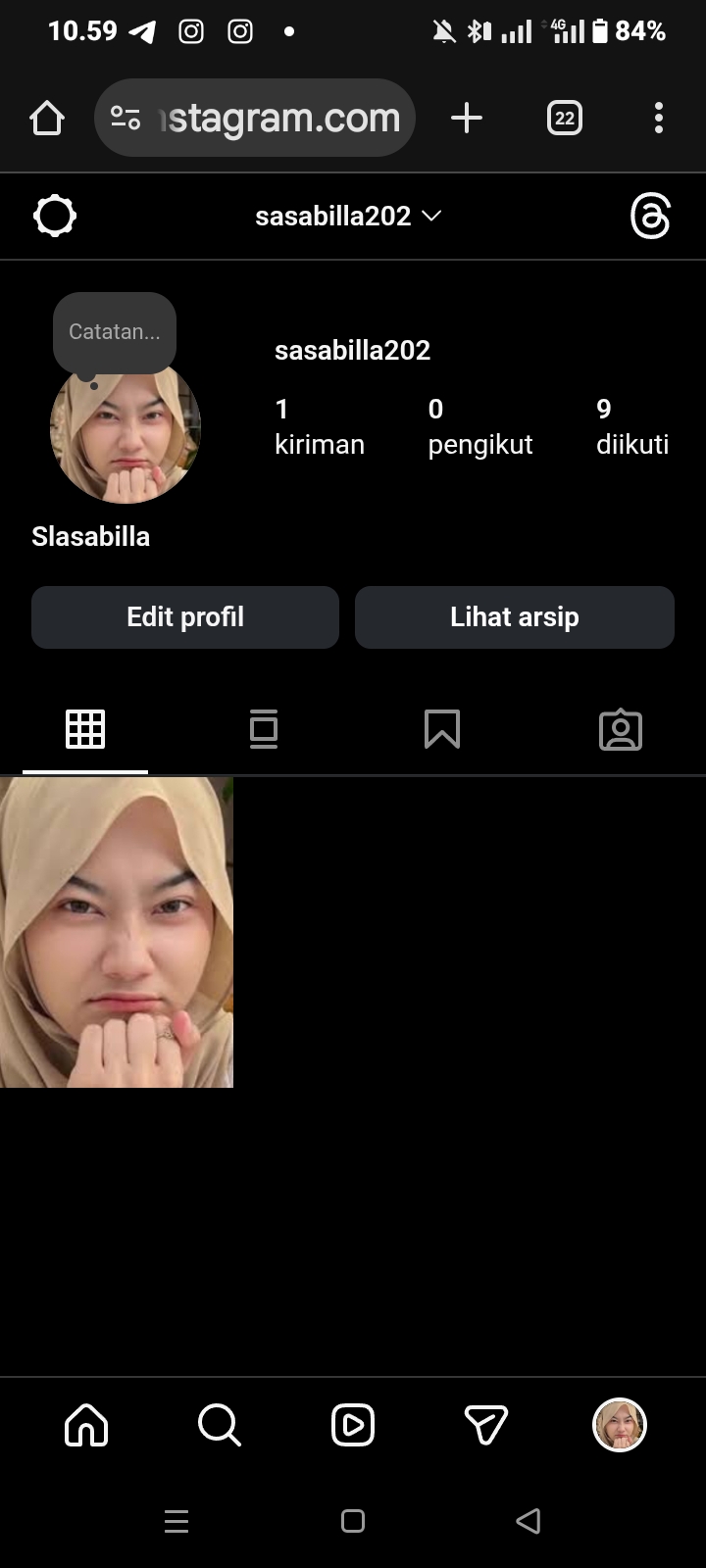706x1568 pixels.
Task: Switch to the tagged photos tab
Action: click(x=621, y=730)
